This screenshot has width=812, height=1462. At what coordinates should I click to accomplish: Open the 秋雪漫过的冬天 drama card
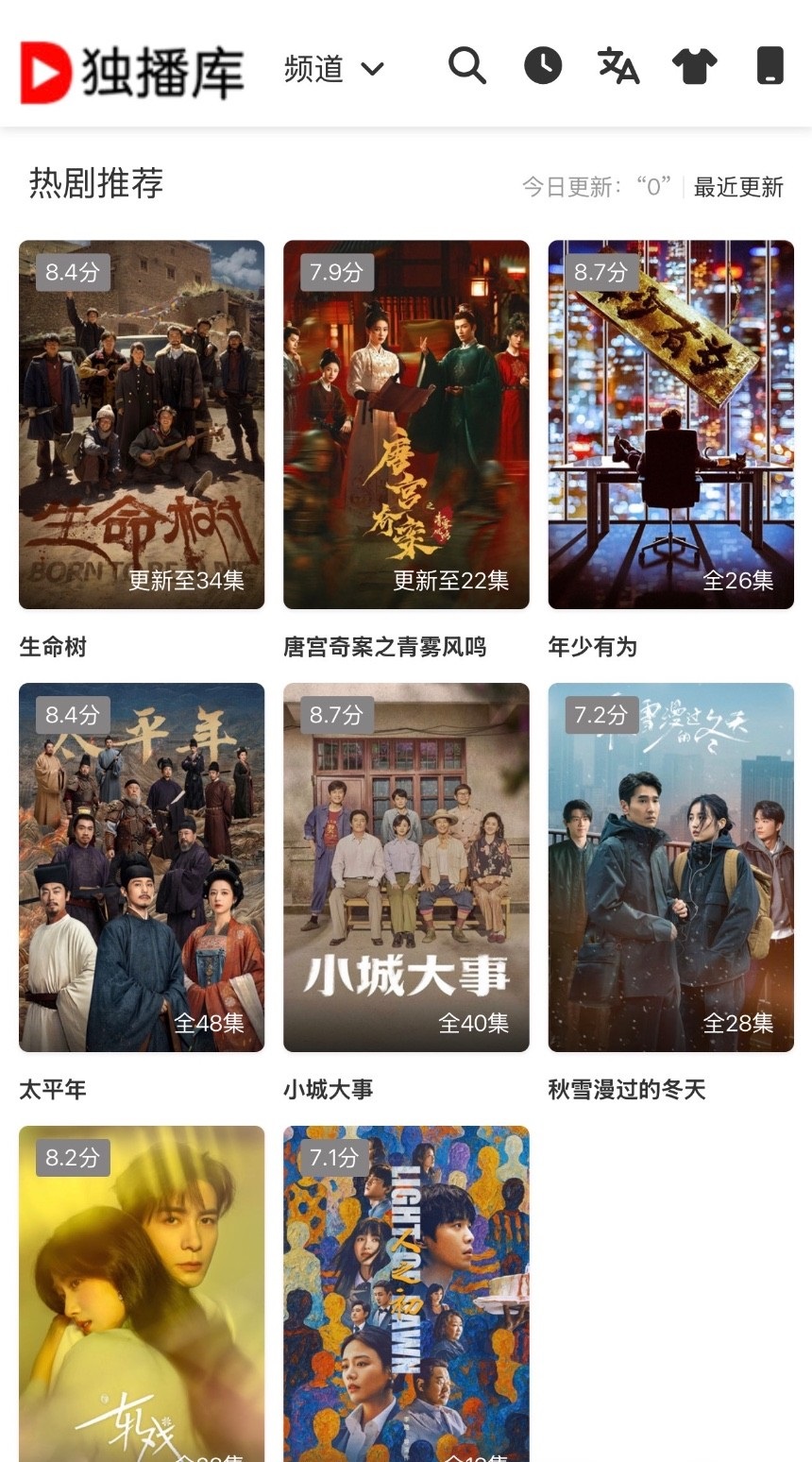670,867
